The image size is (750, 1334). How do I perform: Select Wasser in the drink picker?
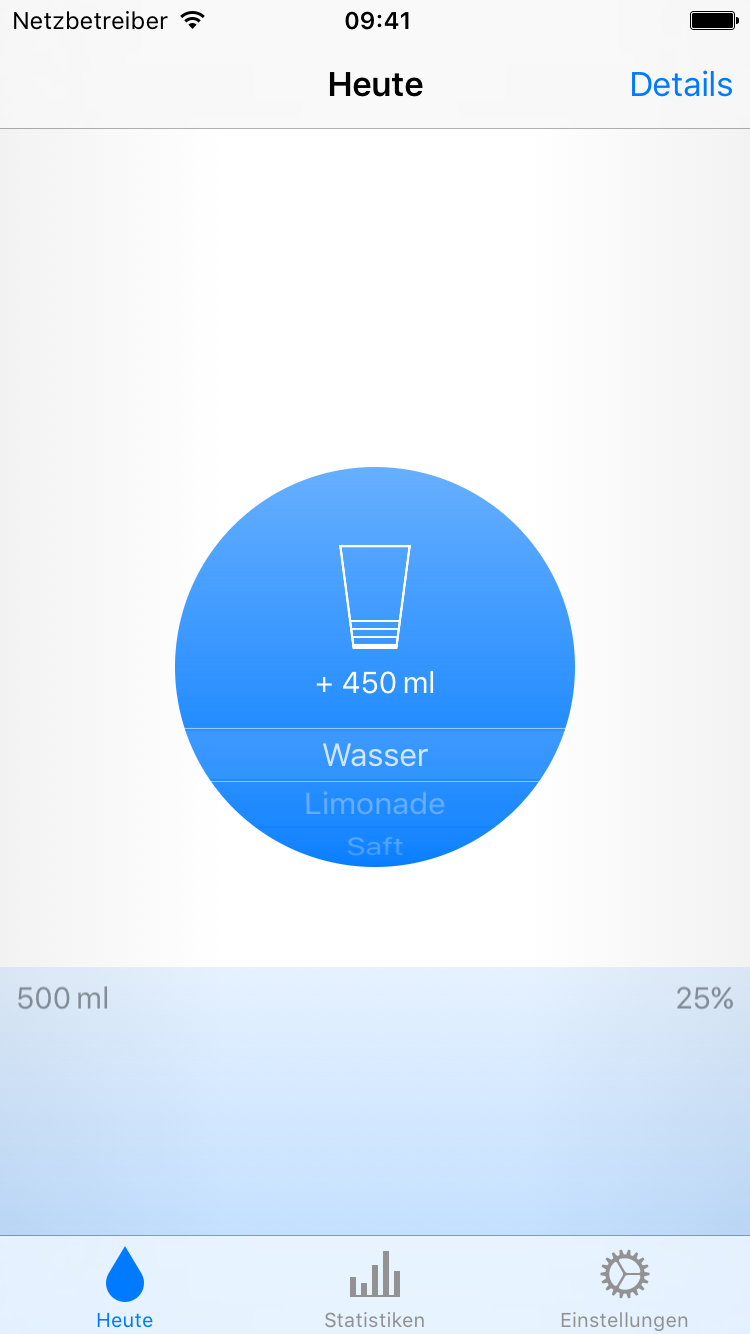click(x=375, y=755)
